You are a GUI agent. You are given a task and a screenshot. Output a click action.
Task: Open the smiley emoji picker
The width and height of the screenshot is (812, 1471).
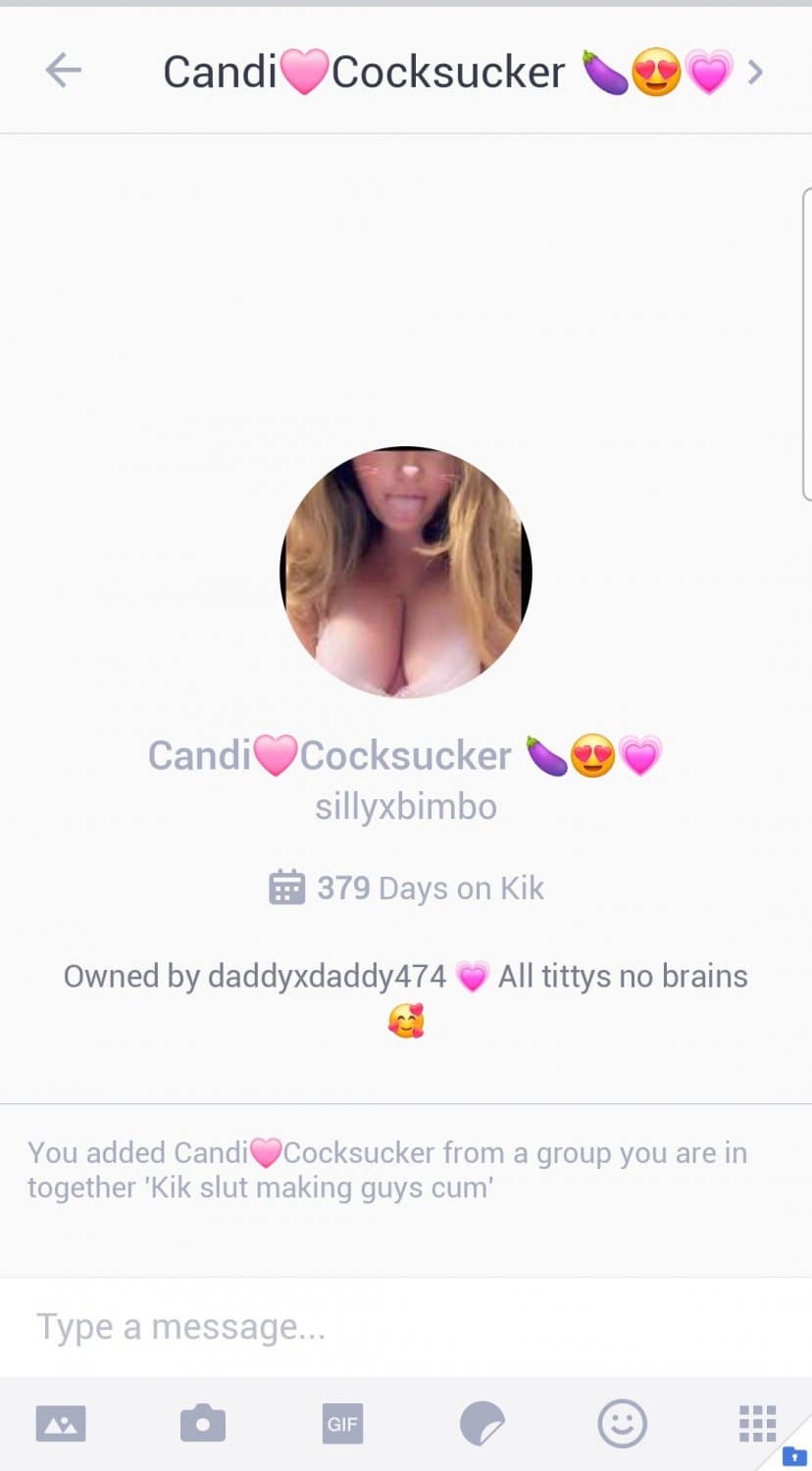(x=622, y=1423)
